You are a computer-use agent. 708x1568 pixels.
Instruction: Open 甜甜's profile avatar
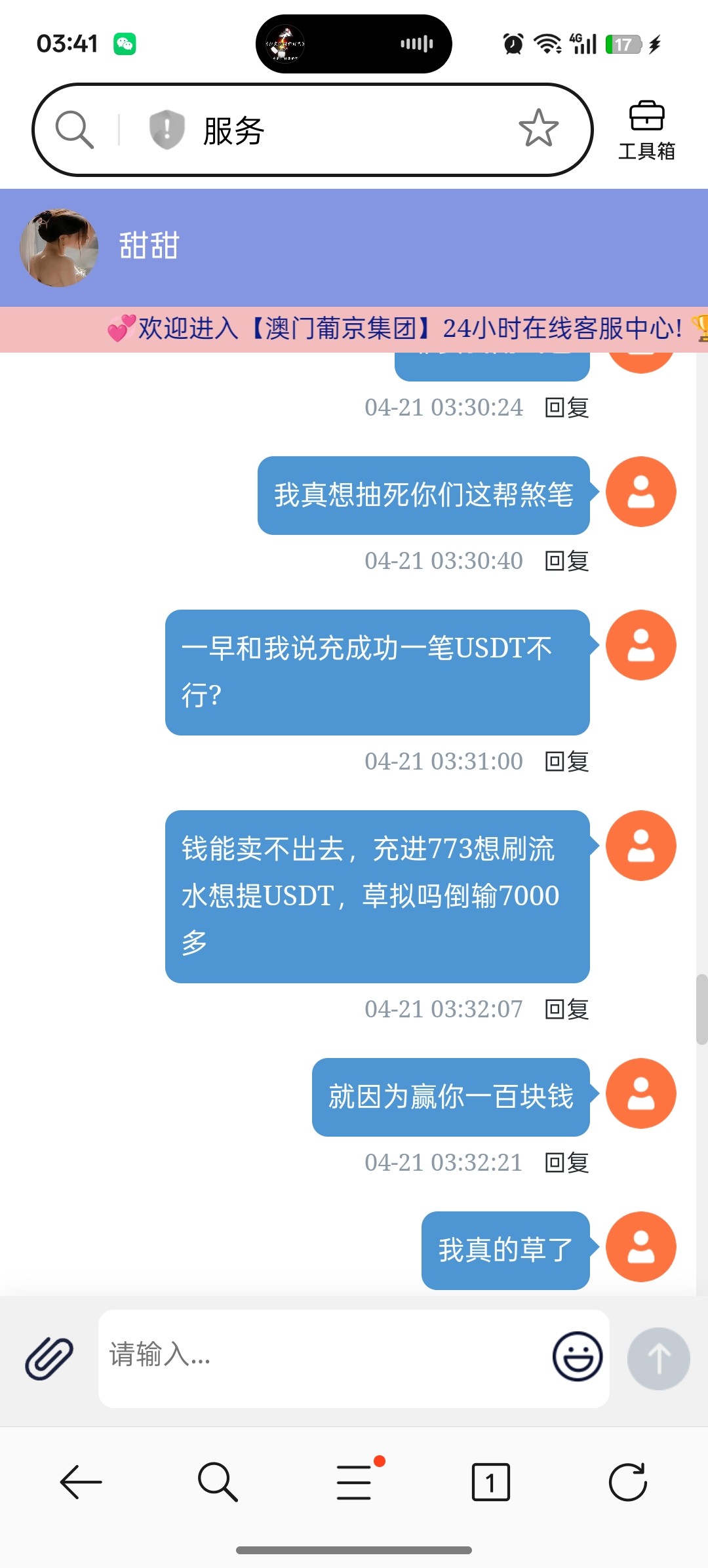pos(59,248)
